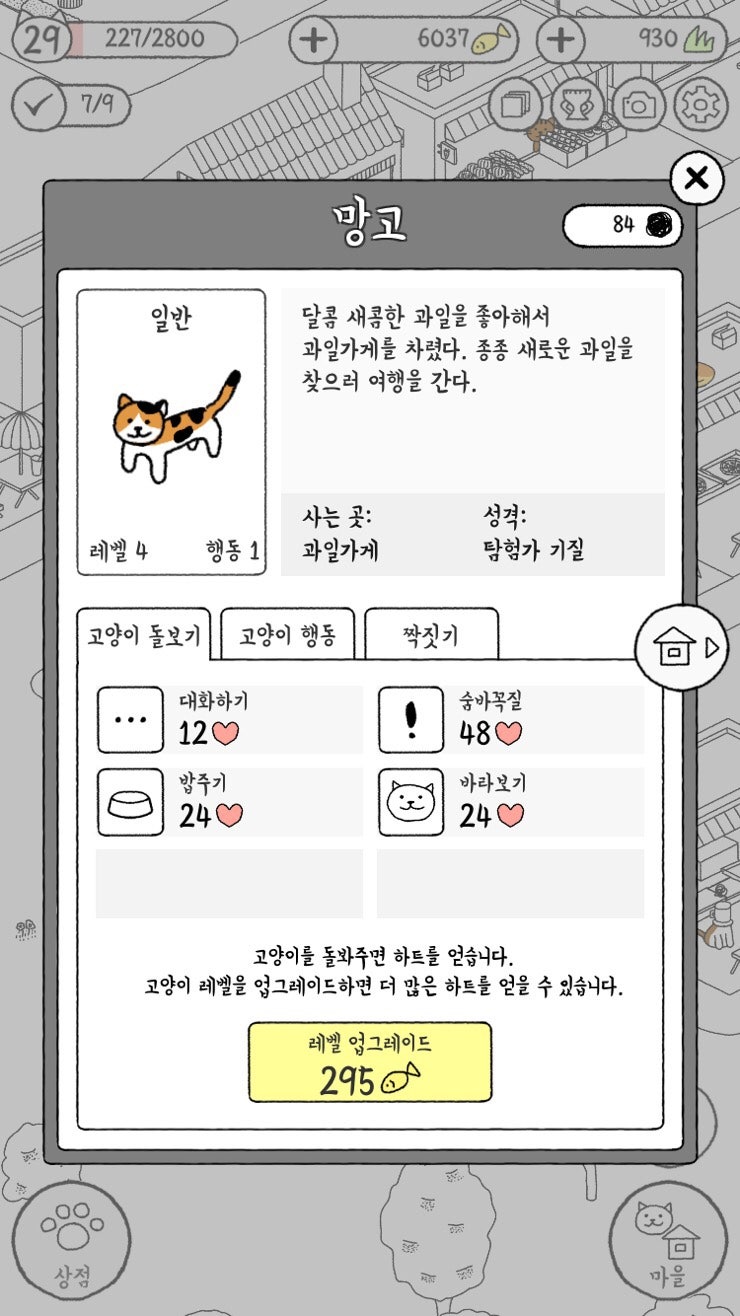The image size is (740, 1316).
Task: Add more grass currency with the plus
Action: tap(562, 41)
